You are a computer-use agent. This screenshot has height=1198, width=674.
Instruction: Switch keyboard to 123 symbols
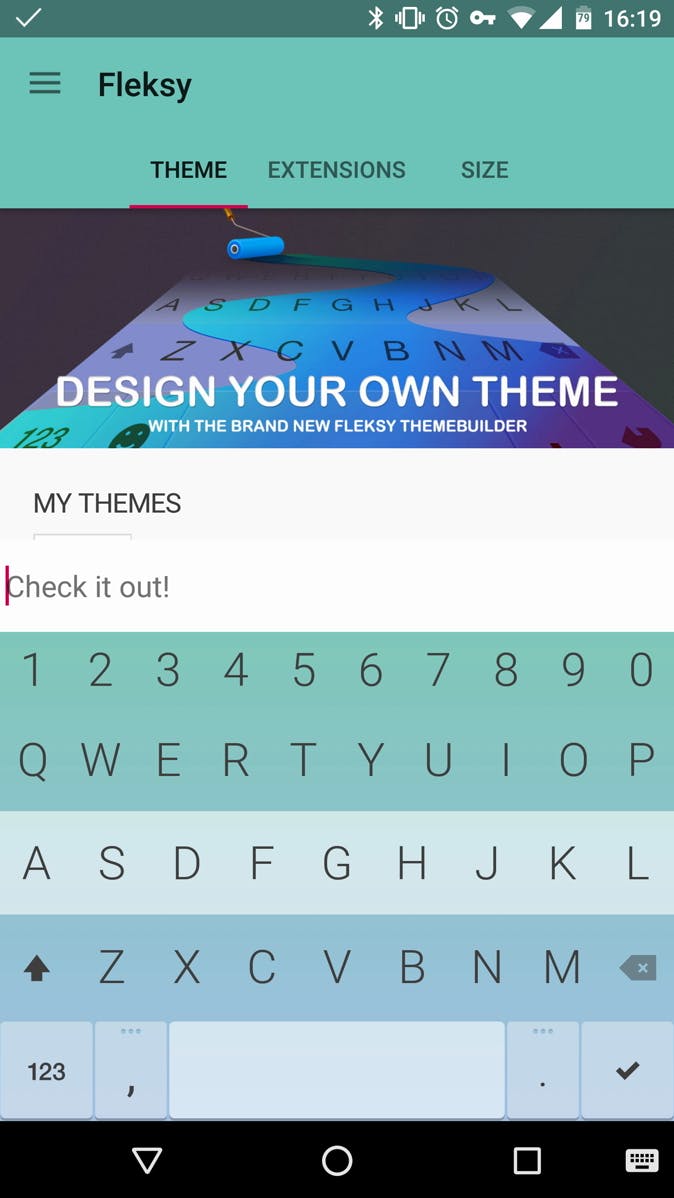pyautogui.click(x=46, y=1071)
